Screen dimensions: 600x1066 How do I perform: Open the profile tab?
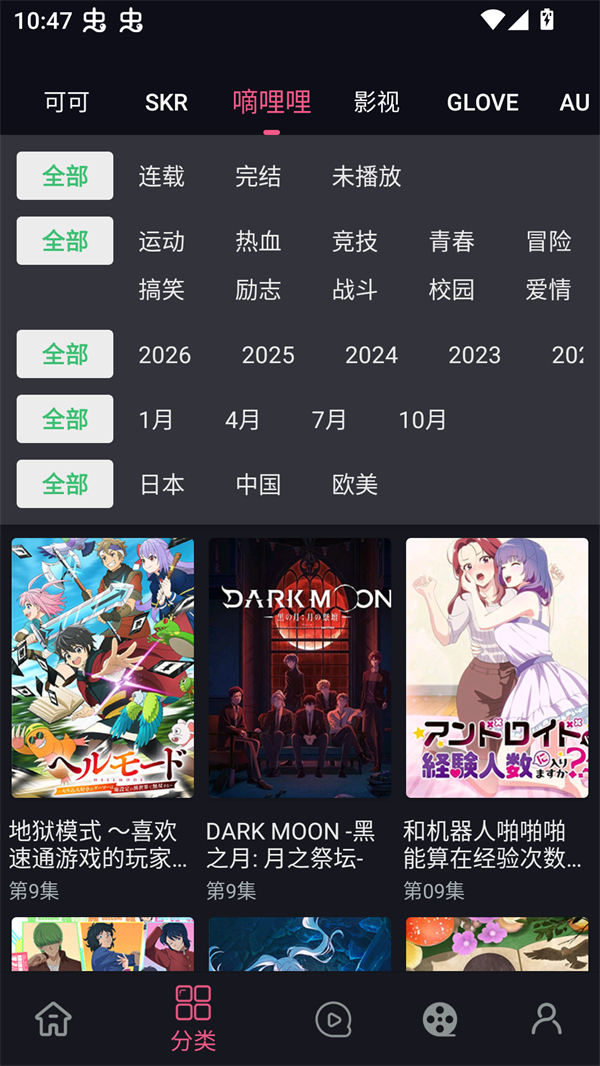click(x=546, y=1019)
